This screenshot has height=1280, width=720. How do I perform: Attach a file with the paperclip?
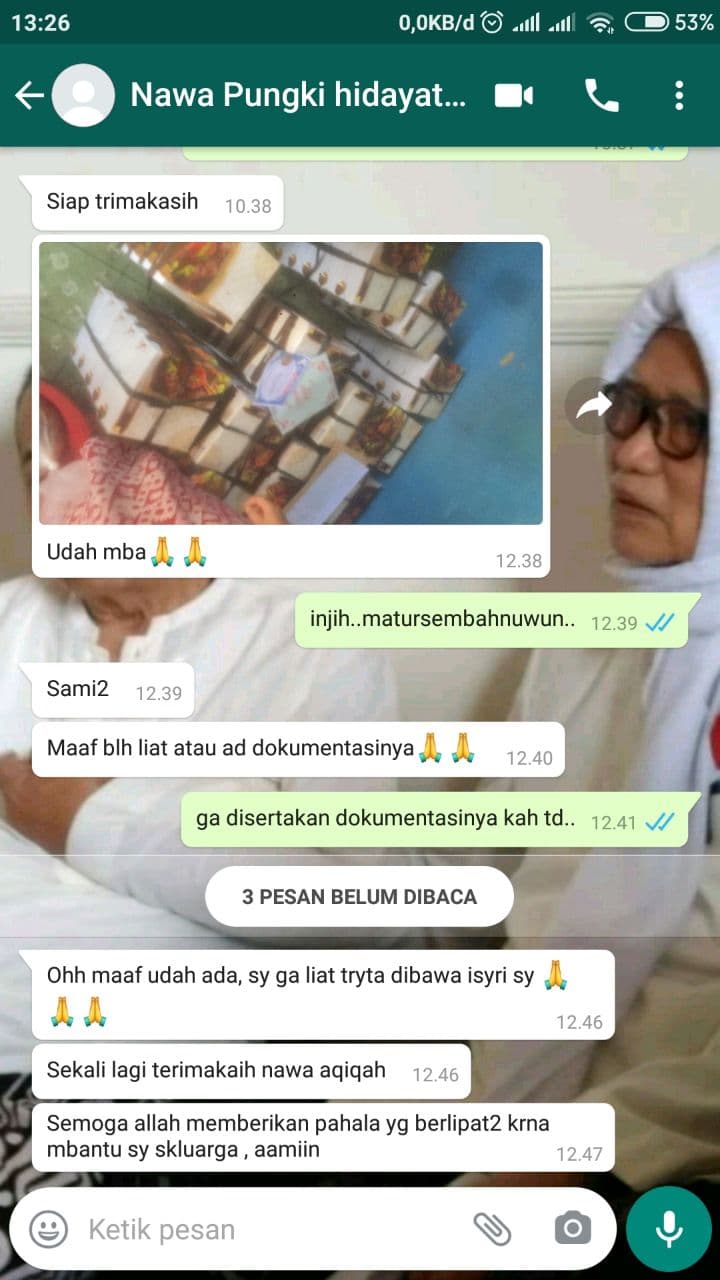pos(492,1229)
